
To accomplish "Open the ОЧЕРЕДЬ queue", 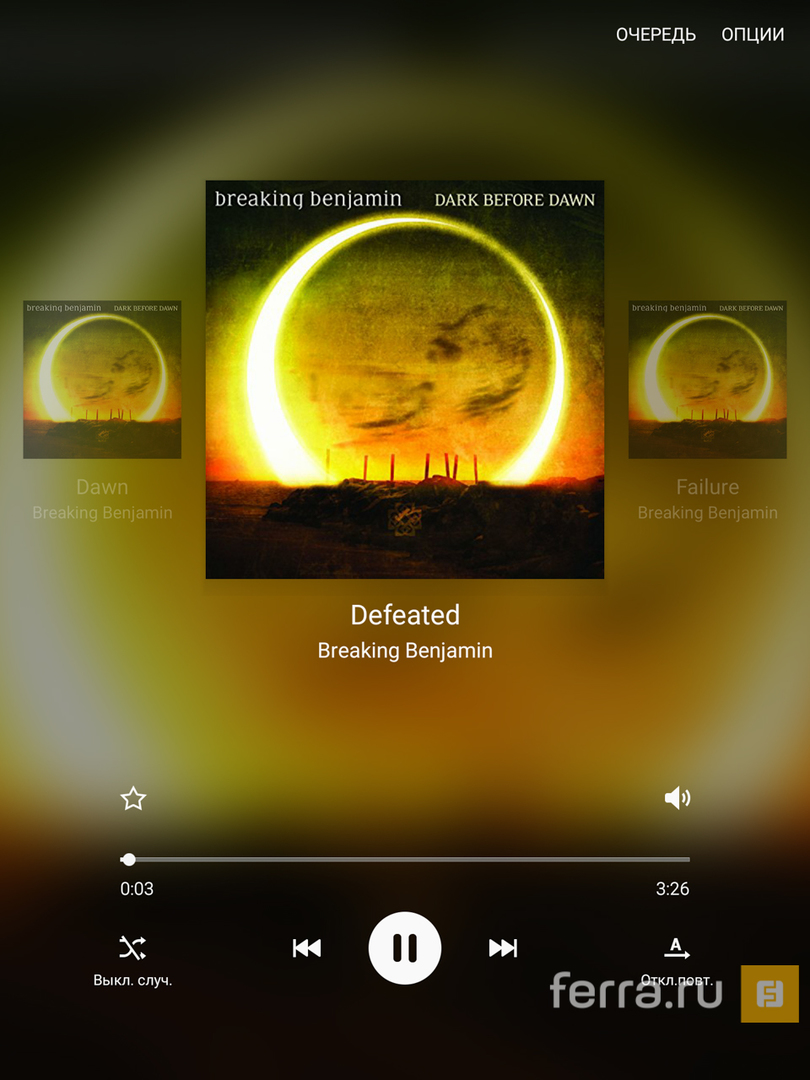I will coord(655,35).
